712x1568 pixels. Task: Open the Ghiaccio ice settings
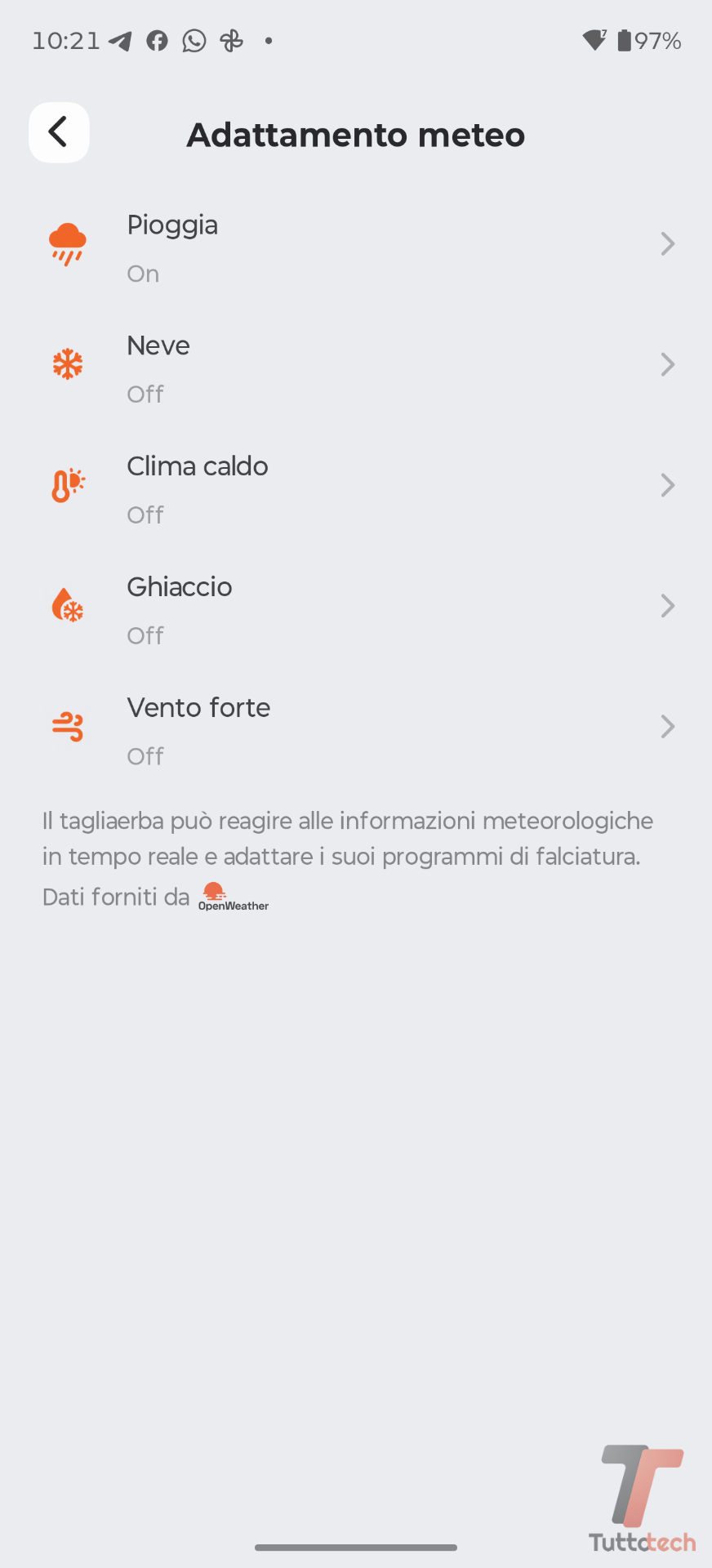click(356, 608)
